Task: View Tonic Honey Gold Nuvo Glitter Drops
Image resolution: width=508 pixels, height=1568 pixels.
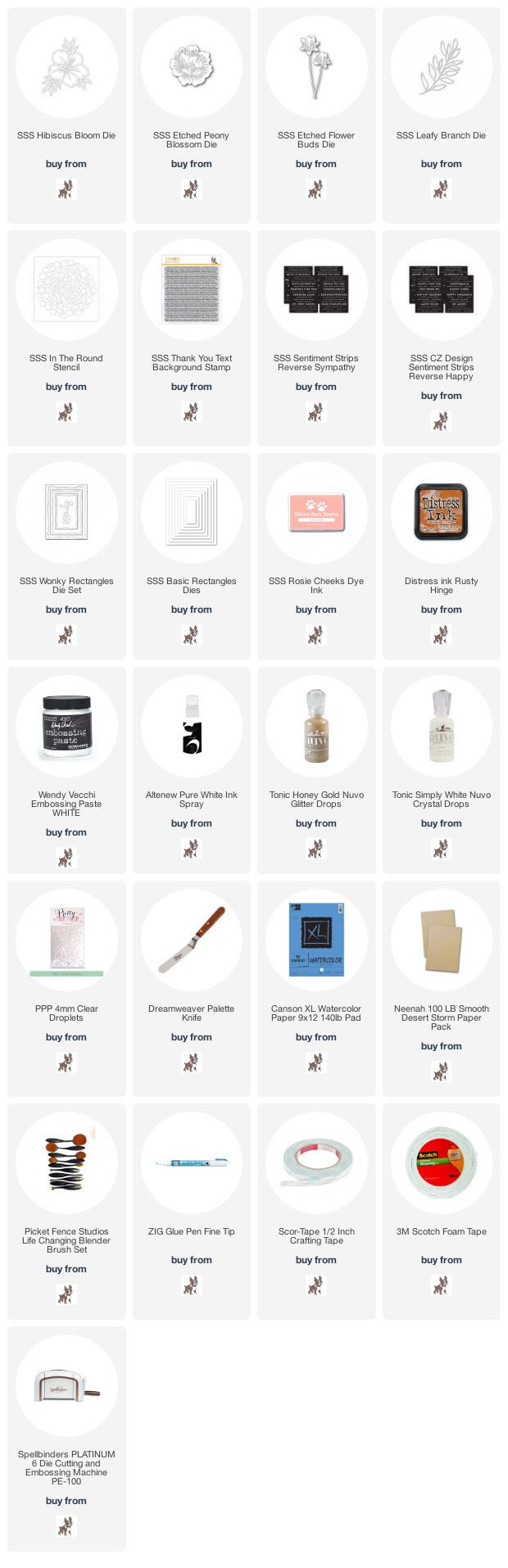Action: coord(316,727)
